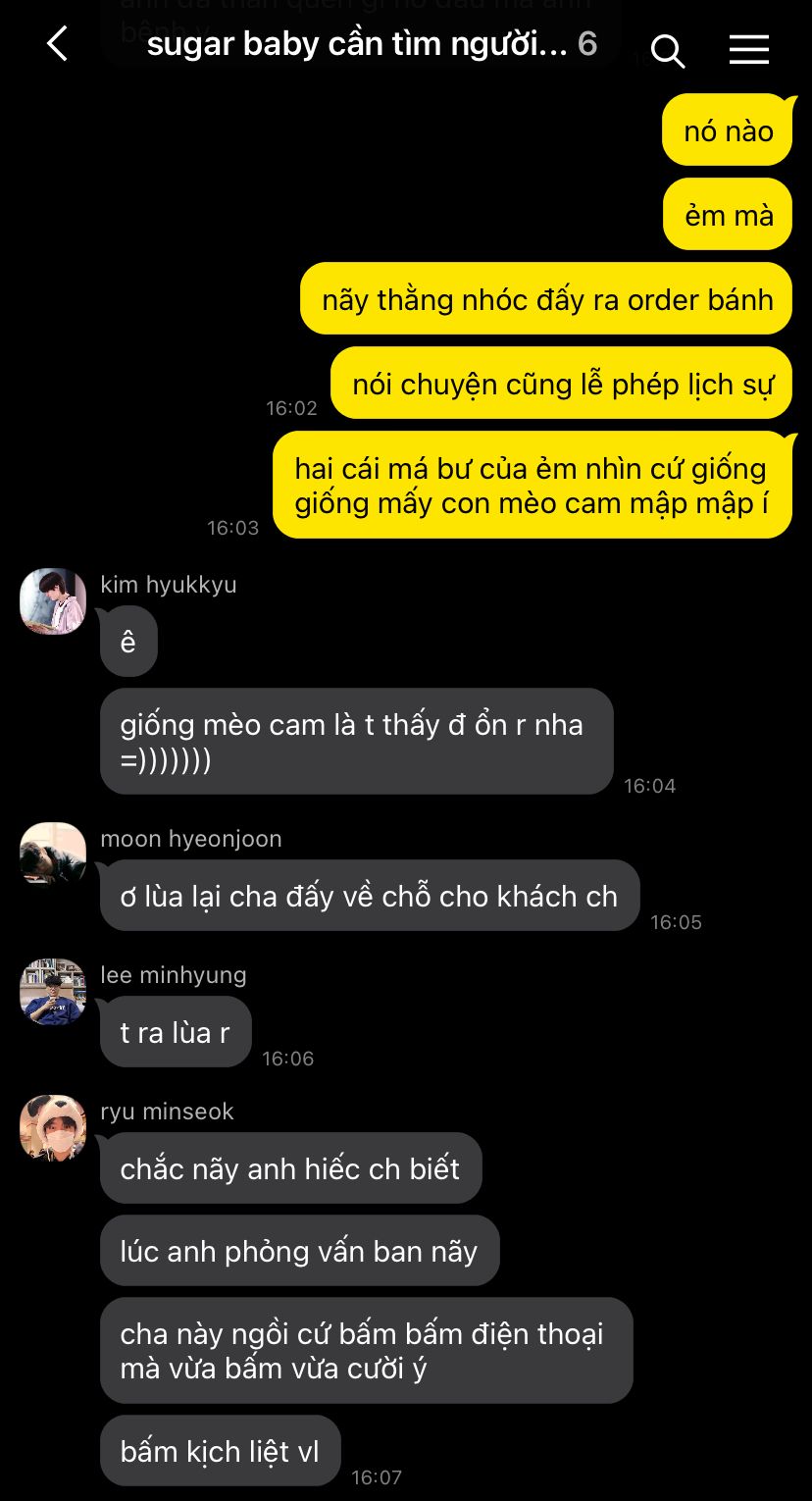Go back using the top arrow
This screenshot has height=1501, width=812.
tap(58, 44)
